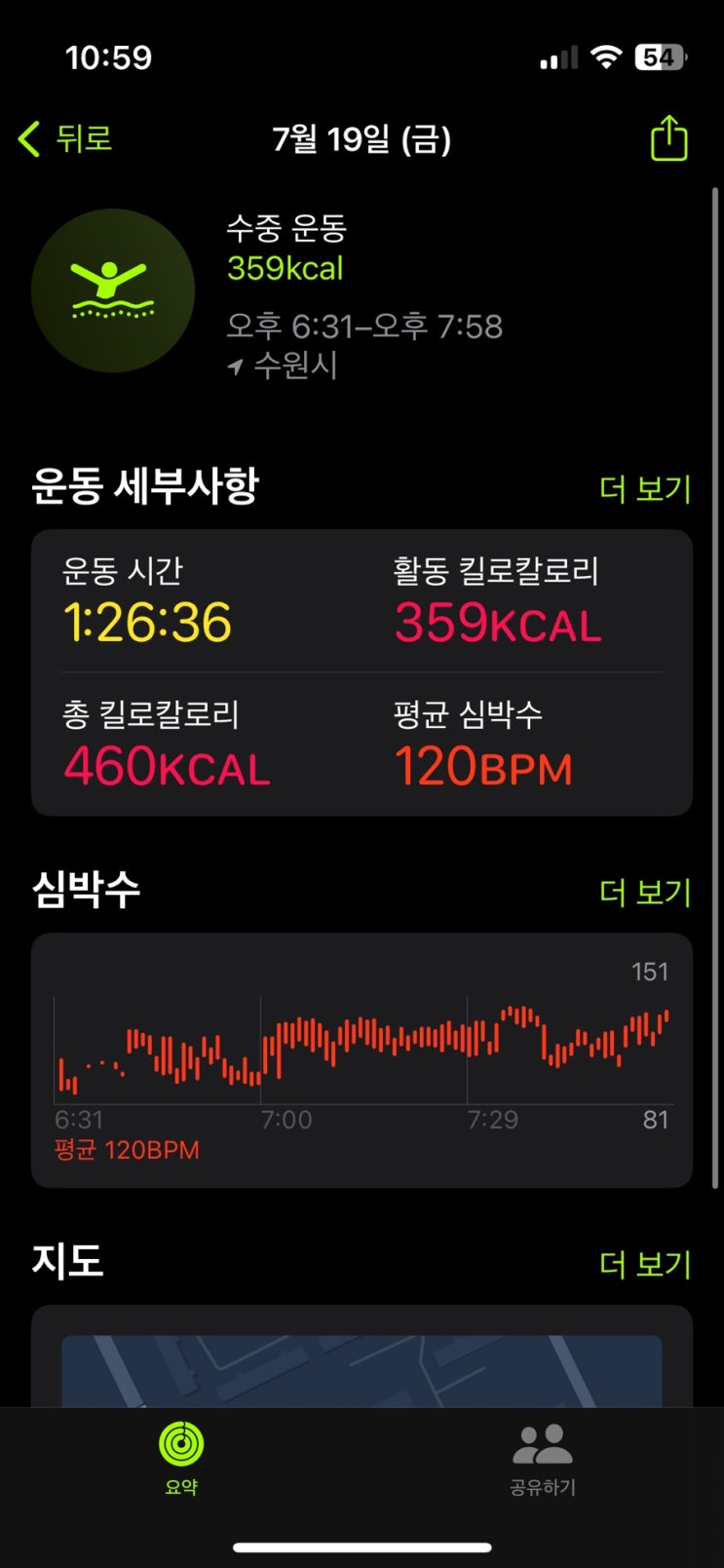This screenshot has height=1568, width=724.
Task: Open the workout details card
Action: [362, 672]
